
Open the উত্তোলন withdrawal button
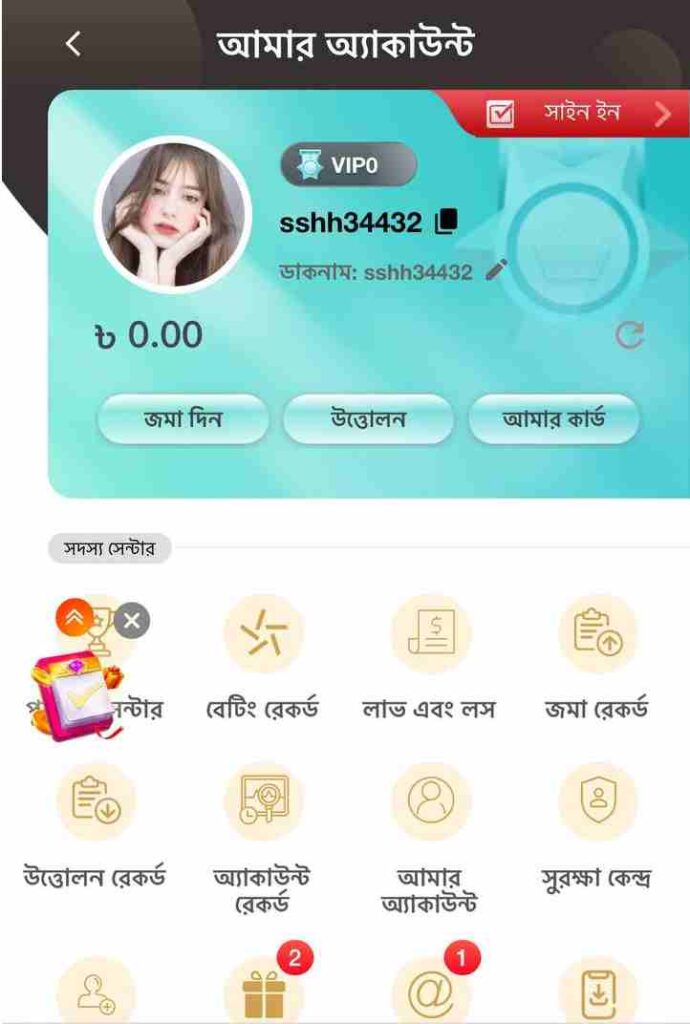[368, 420]
